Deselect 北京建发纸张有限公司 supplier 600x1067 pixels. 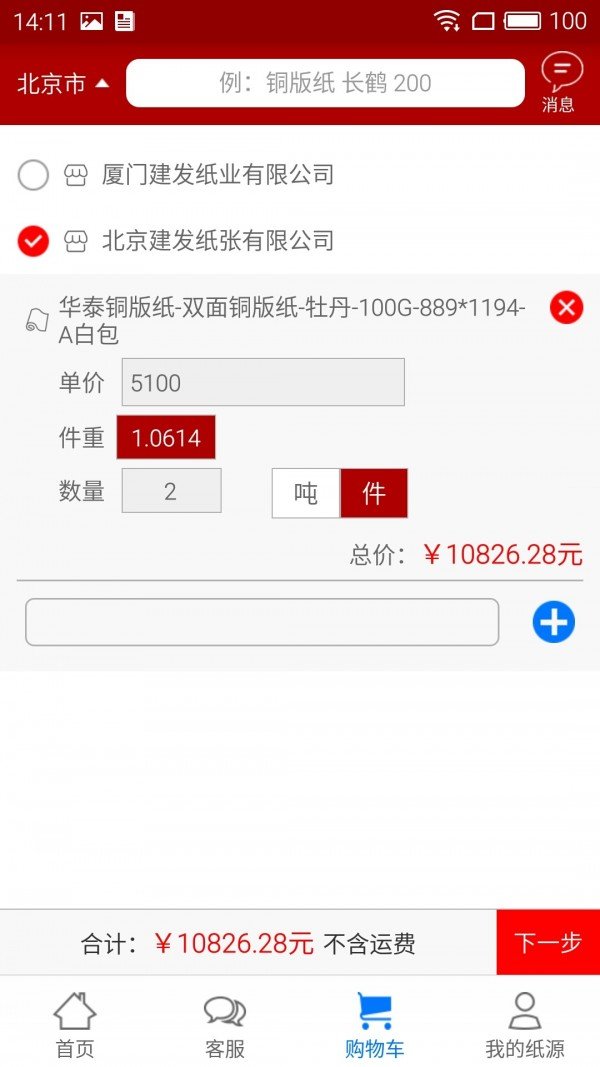tap(33, 241)
